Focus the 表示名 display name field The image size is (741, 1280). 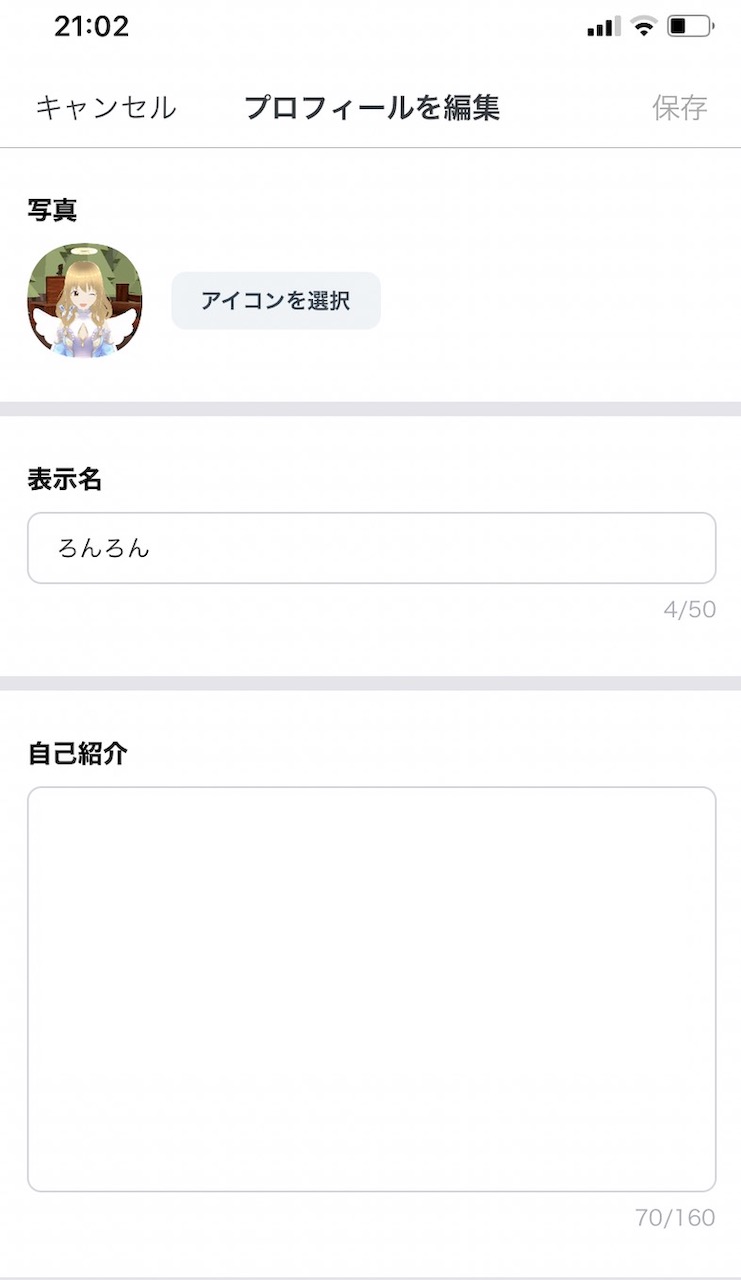click(370, 548)
